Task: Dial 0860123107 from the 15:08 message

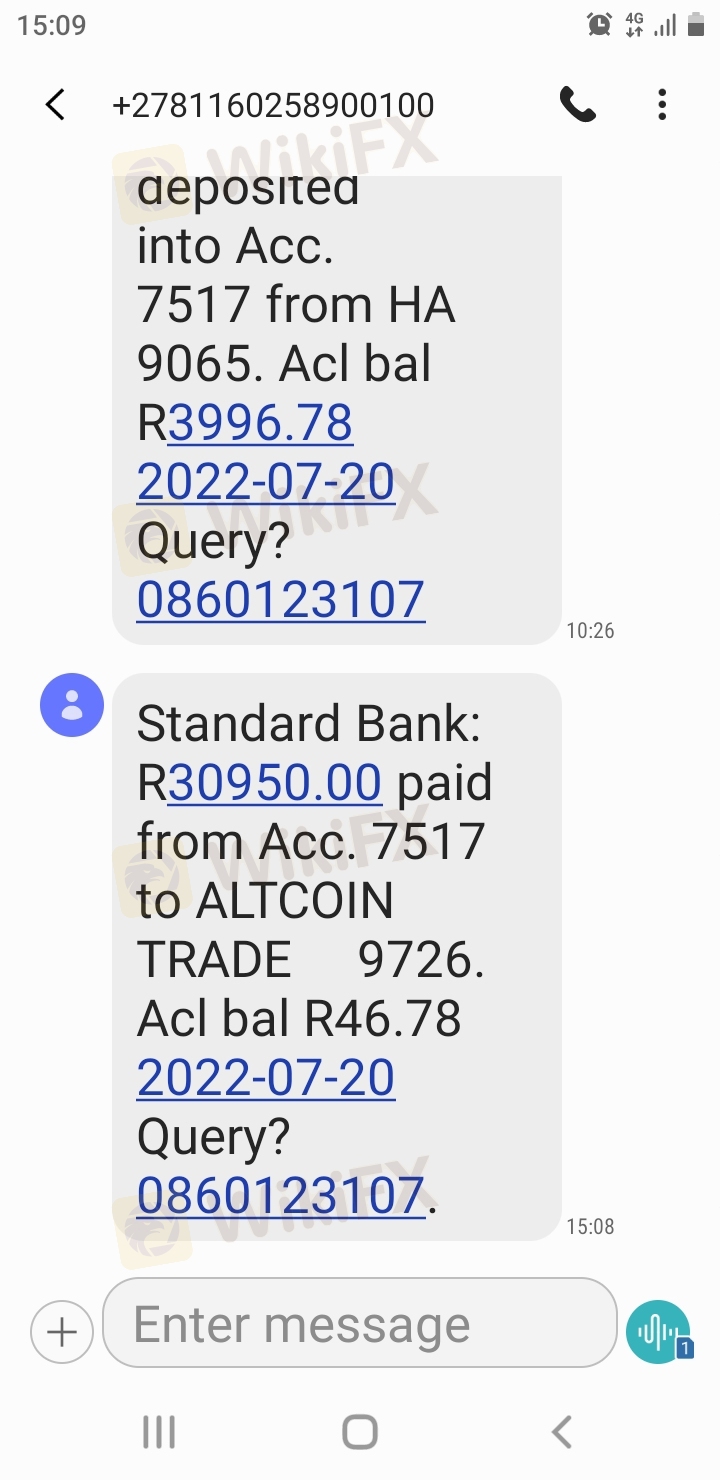Action: (281, 1194)
